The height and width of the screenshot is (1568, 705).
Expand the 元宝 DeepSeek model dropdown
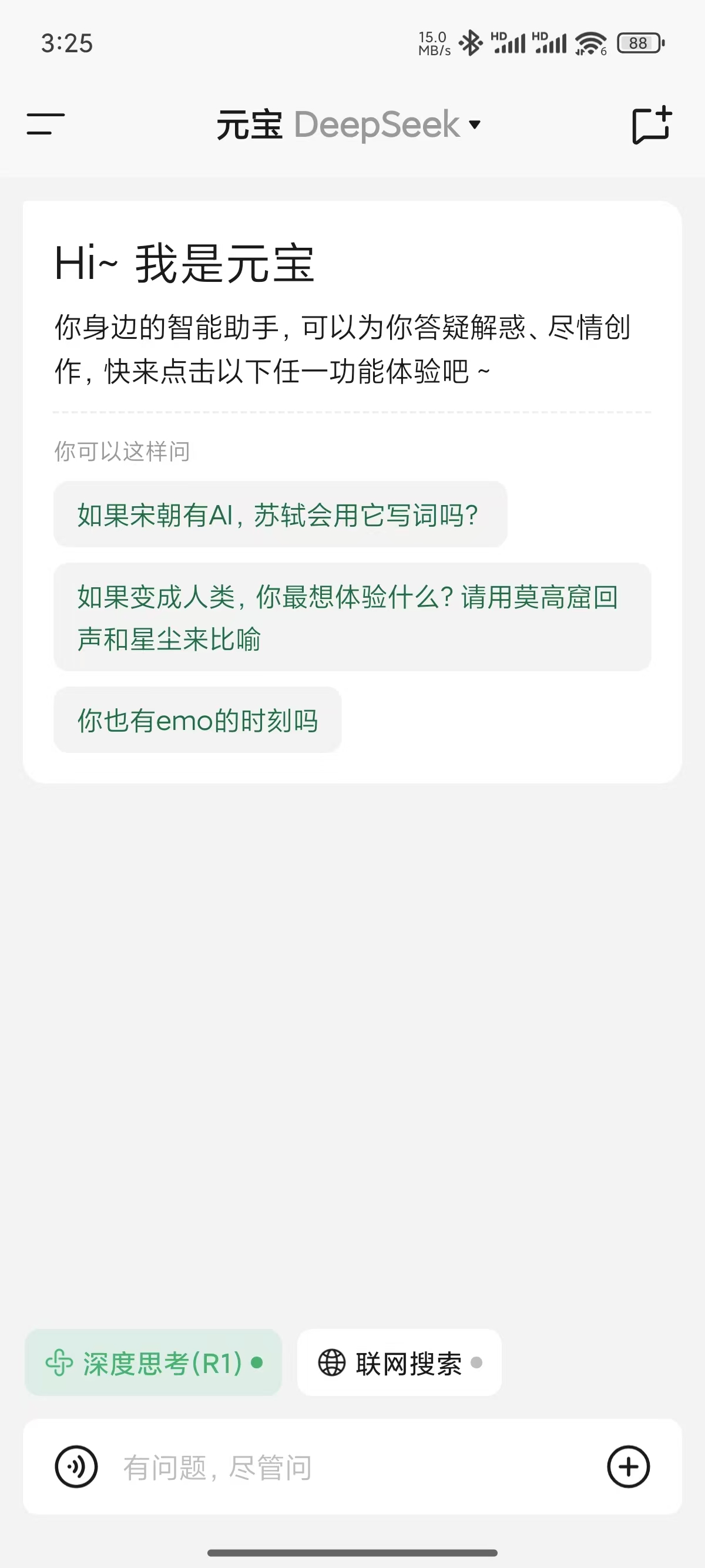349,125
